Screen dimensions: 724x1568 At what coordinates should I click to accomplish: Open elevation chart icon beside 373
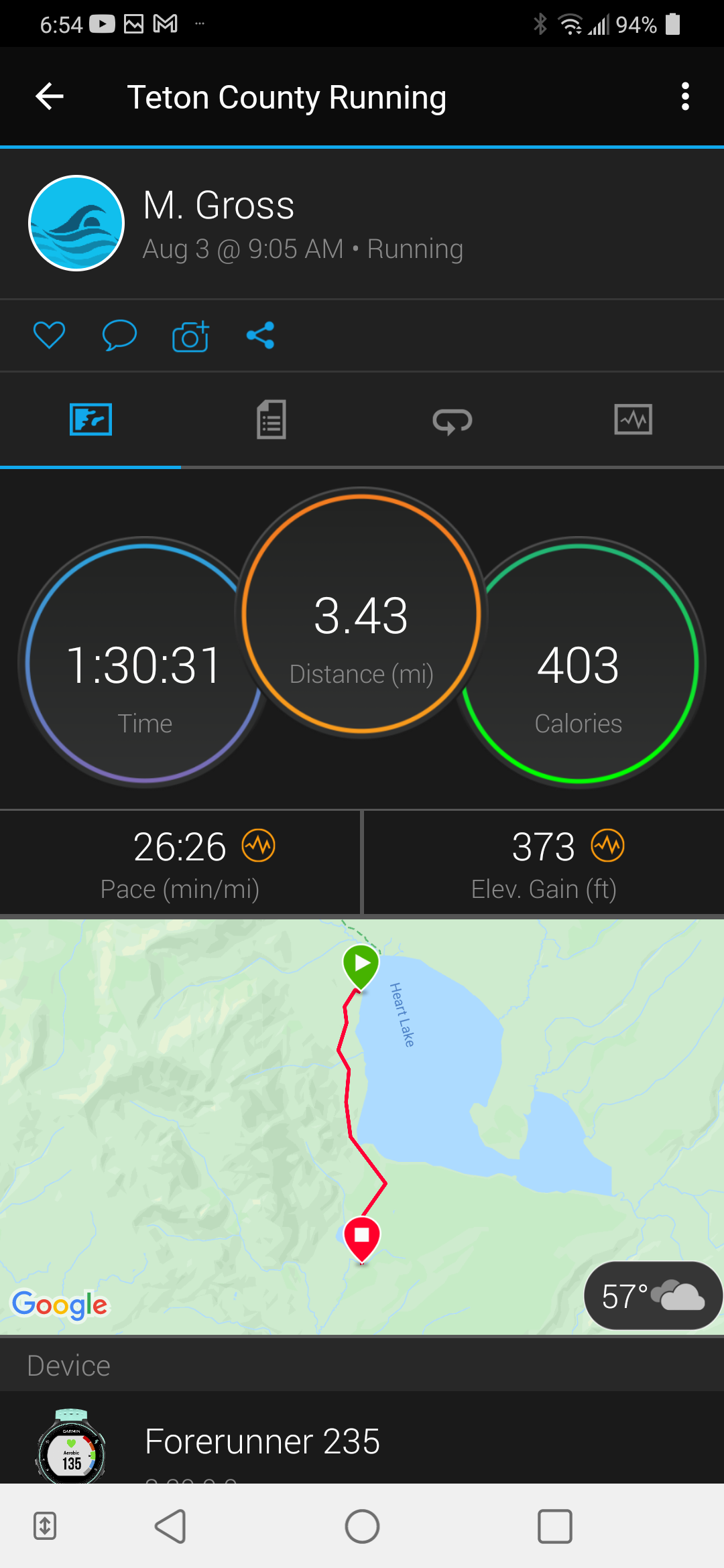coord(607,846)
